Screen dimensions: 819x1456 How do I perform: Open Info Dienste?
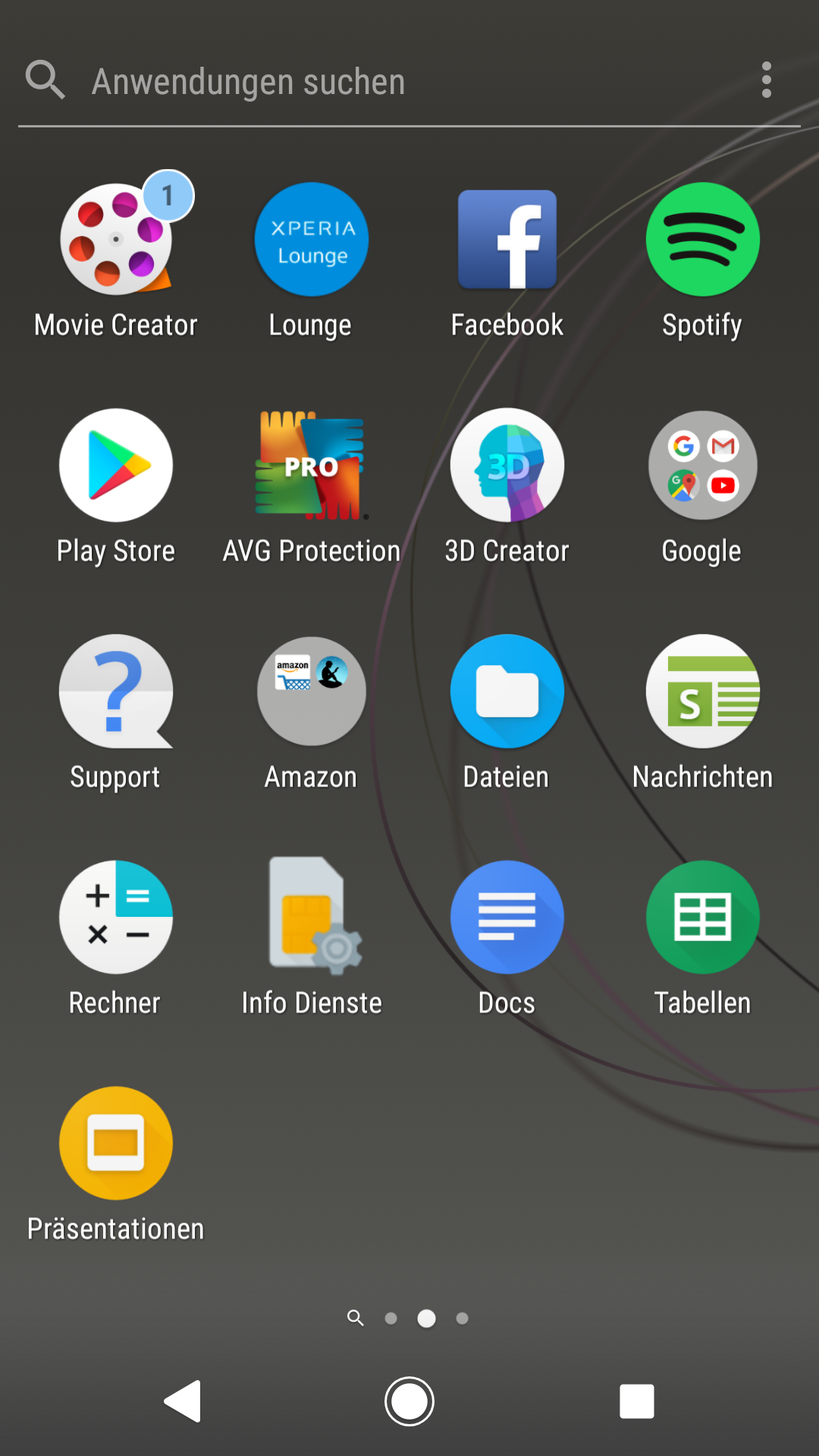(x=311, y=918)
